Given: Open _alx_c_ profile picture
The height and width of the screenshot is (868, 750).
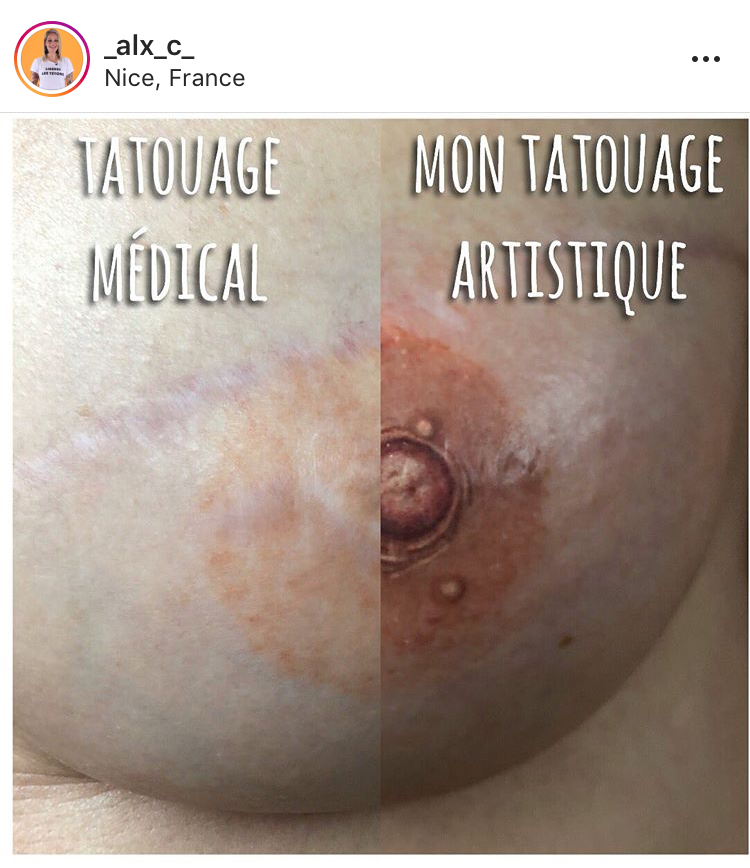Looking at the screenshot, I should pos(49,60).
